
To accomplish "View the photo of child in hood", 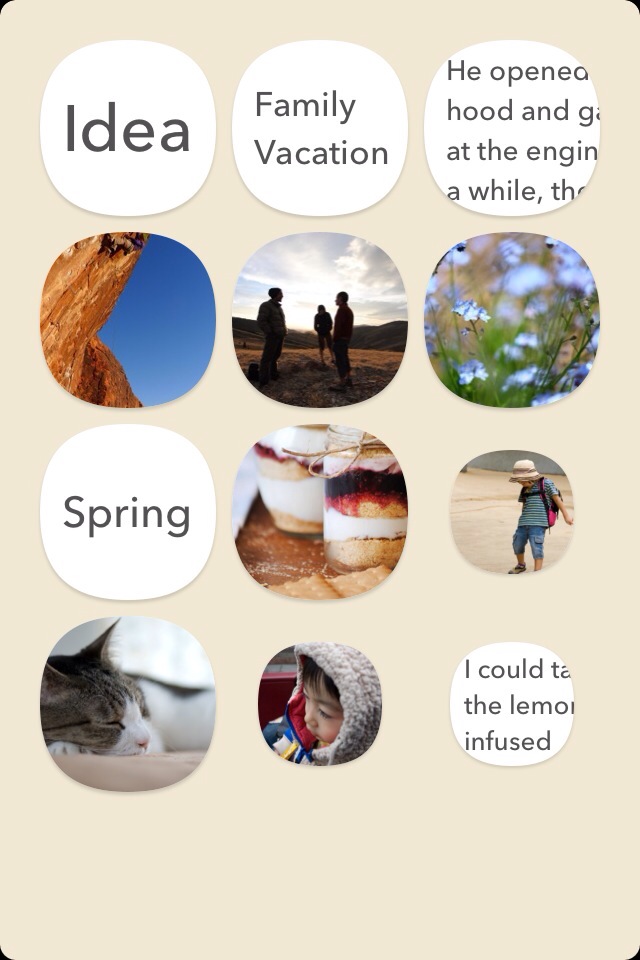I will coord(320,704).
